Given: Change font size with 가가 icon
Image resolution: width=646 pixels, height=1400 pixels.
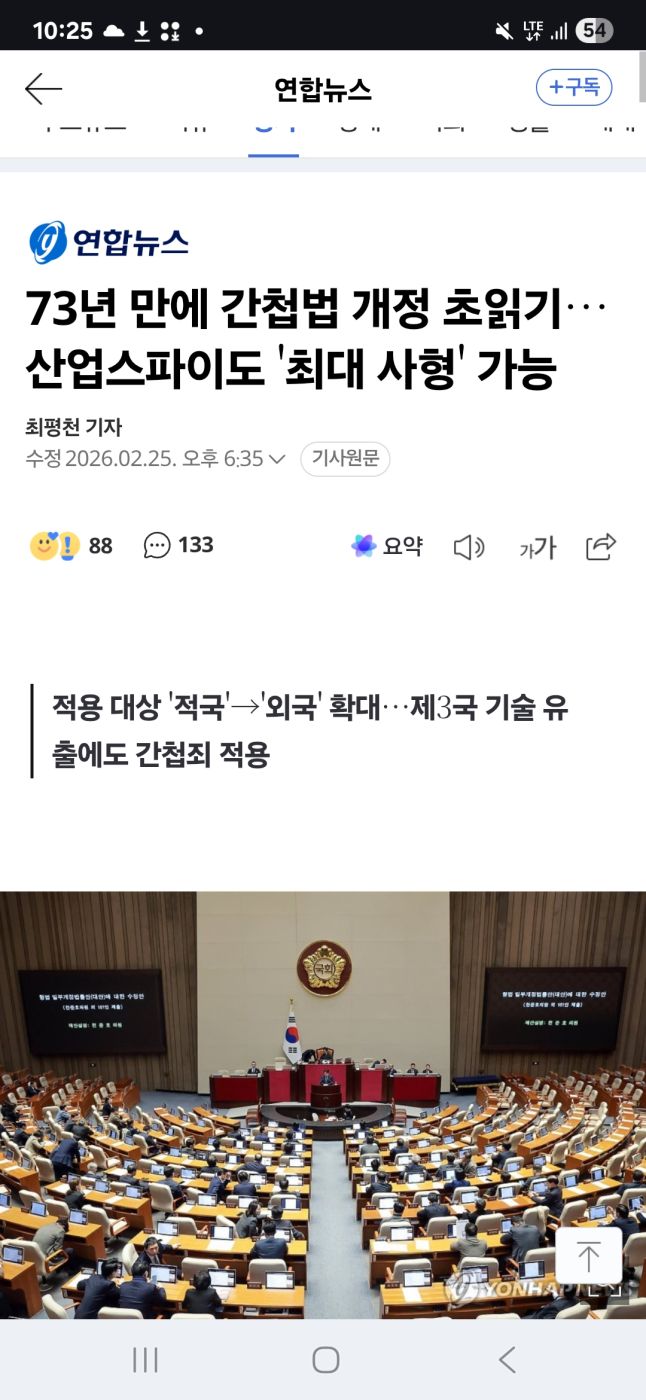Looking at the screenshot, I should click(537, 547).
